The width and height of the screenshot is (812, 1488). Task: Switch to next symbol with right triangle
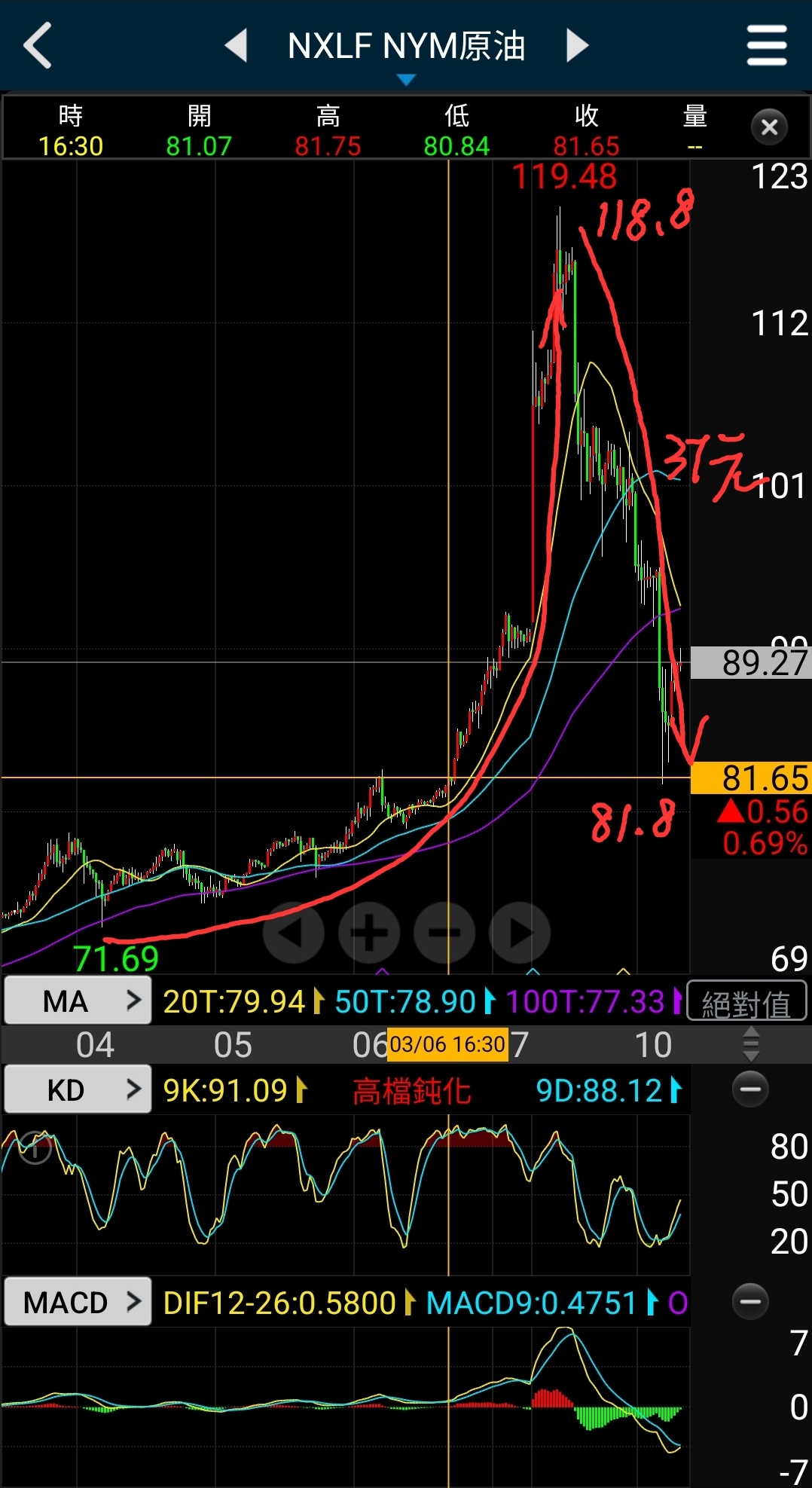(577, 45)
